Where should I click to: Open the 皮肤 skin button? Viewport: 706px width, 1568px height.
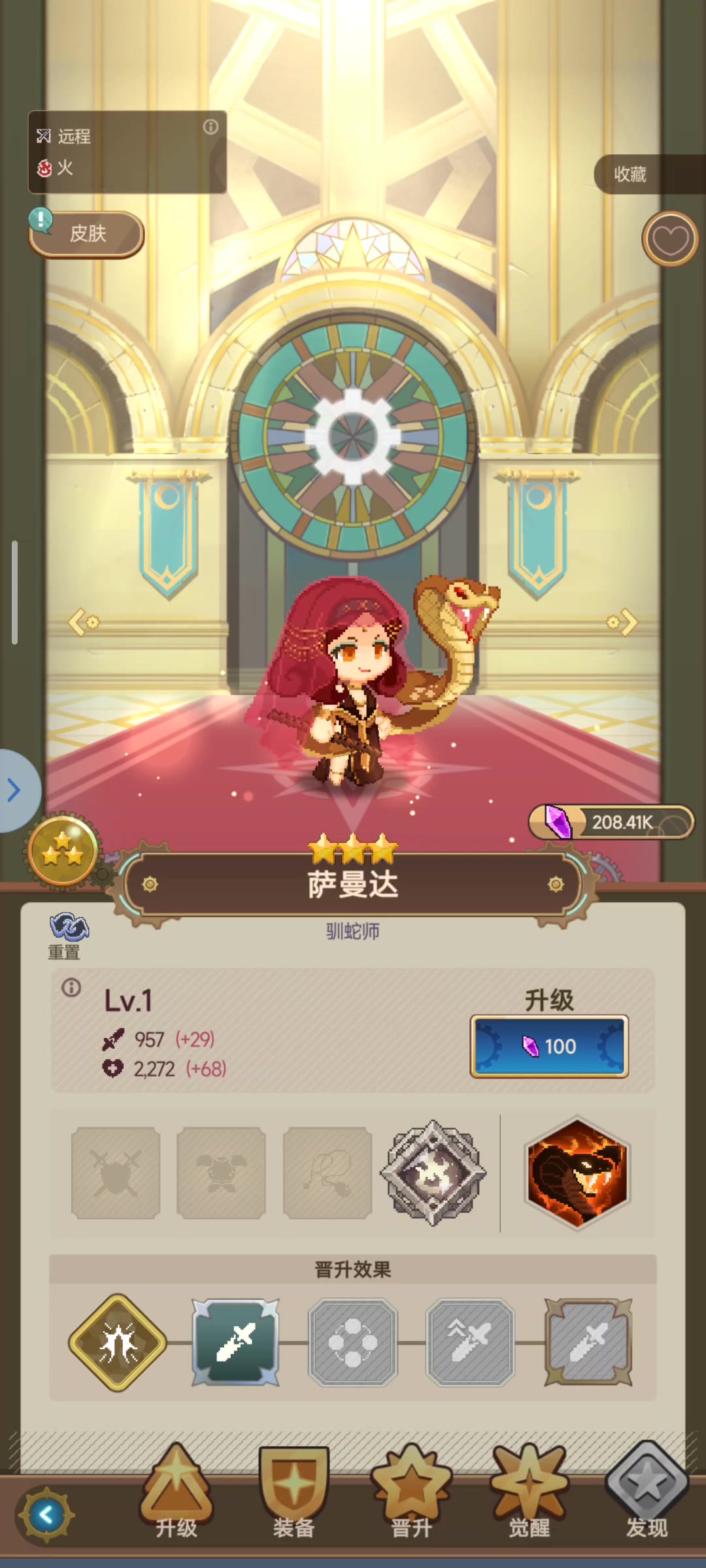point(87,233)
